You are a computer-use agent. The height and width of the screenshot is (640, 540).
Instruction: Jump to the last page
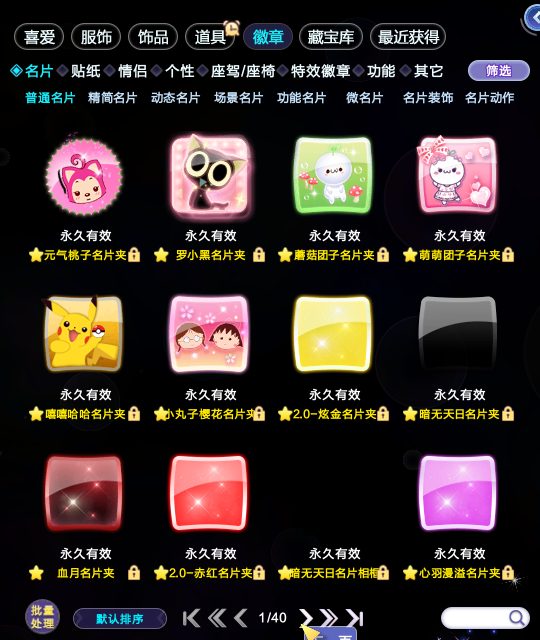354,618
